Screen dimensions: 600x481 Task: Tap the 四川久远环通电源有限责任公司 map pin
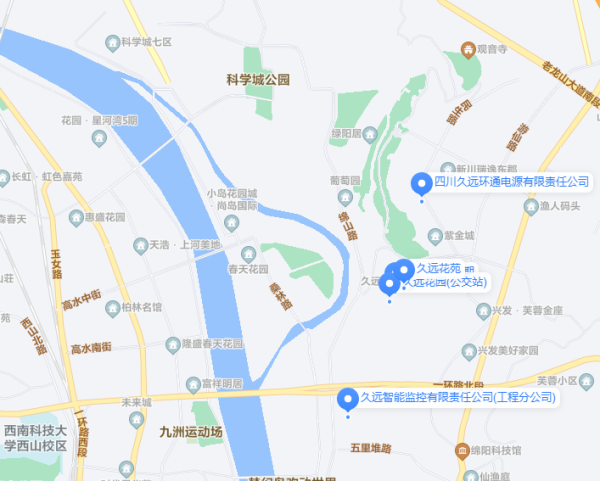click(422, 184)
